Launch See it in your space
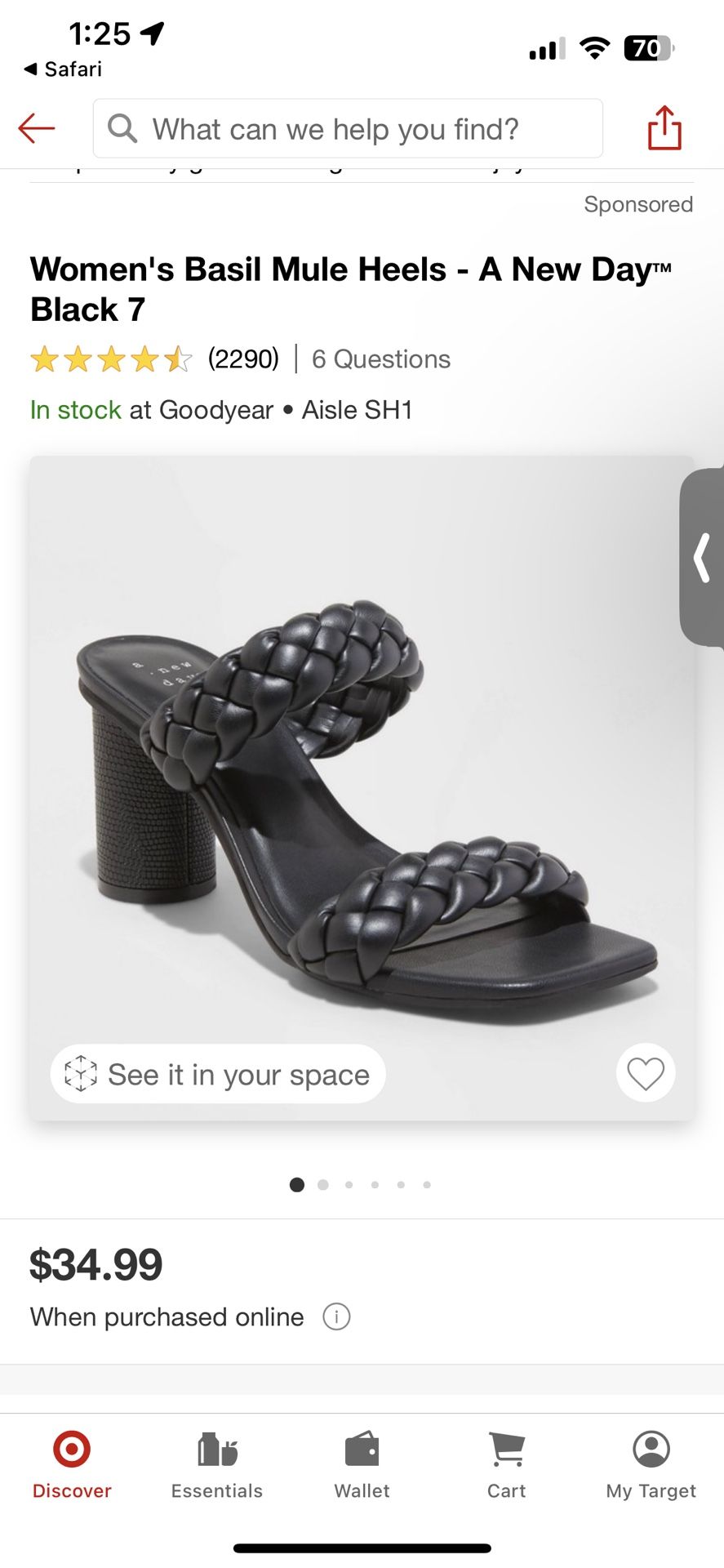Image resolution: width=724 pixels, height=1568 pixels. coord(218,1074)
